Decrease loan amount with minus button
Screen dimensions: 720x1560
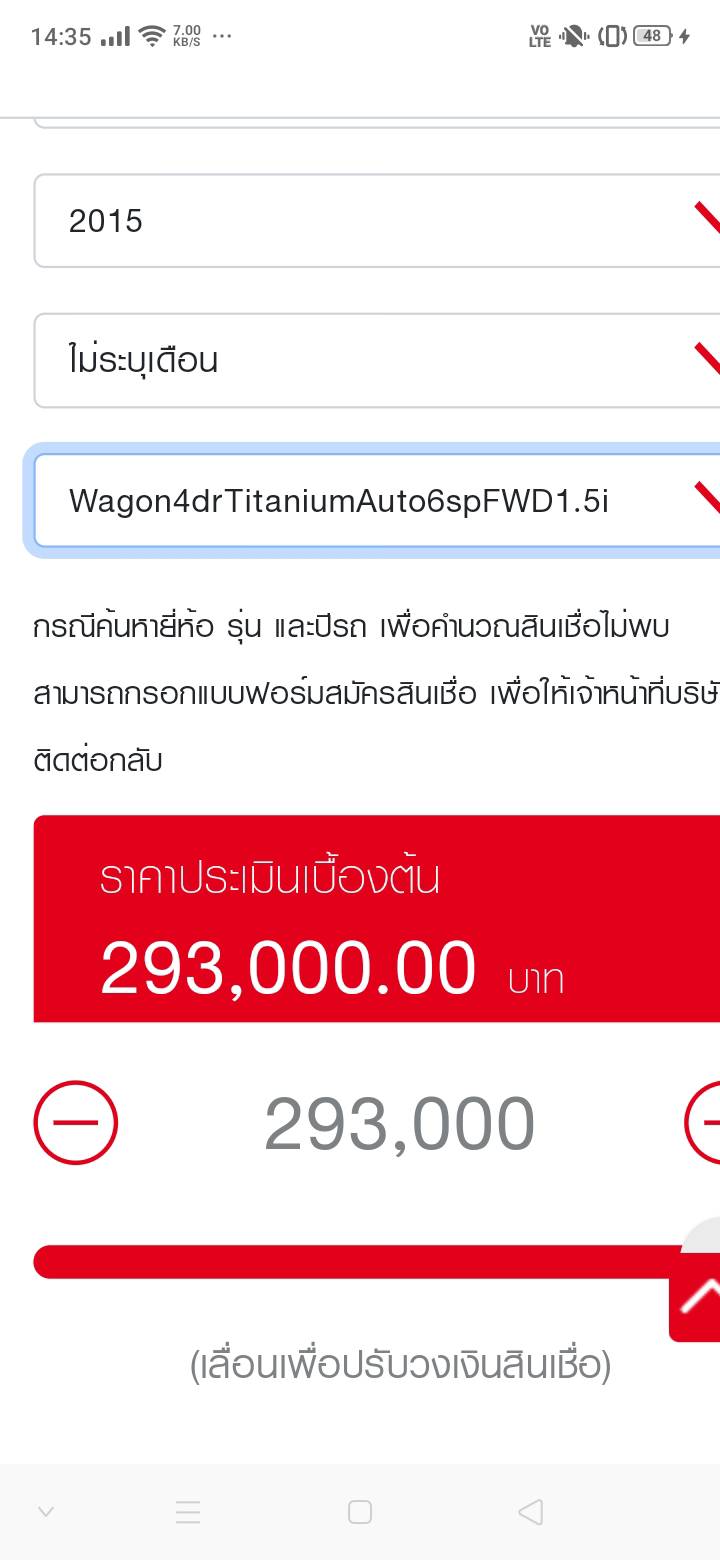point(76,1122)
